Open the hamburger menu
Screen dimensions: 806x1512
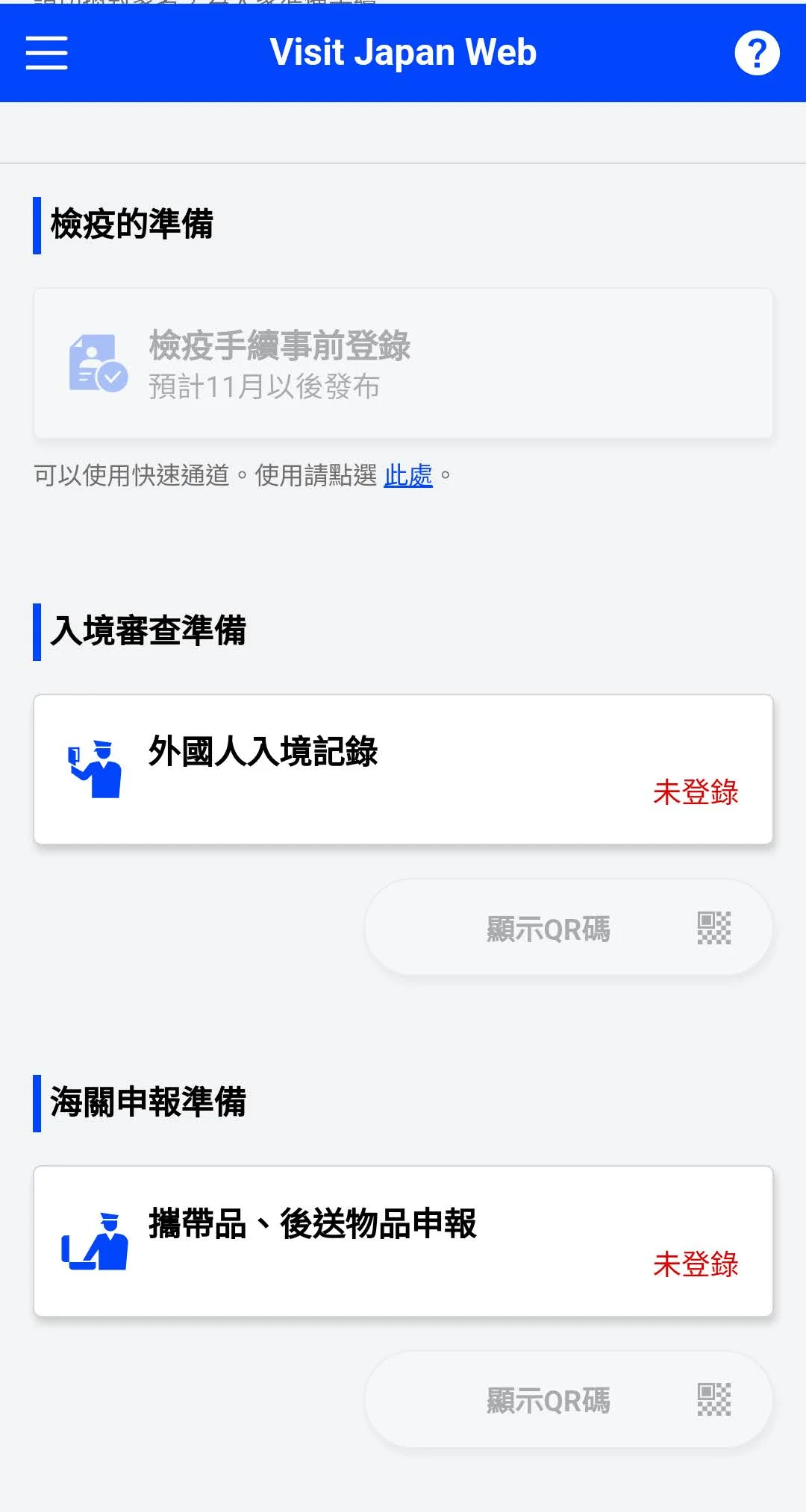pyautogui.click(x=46, y=53)
